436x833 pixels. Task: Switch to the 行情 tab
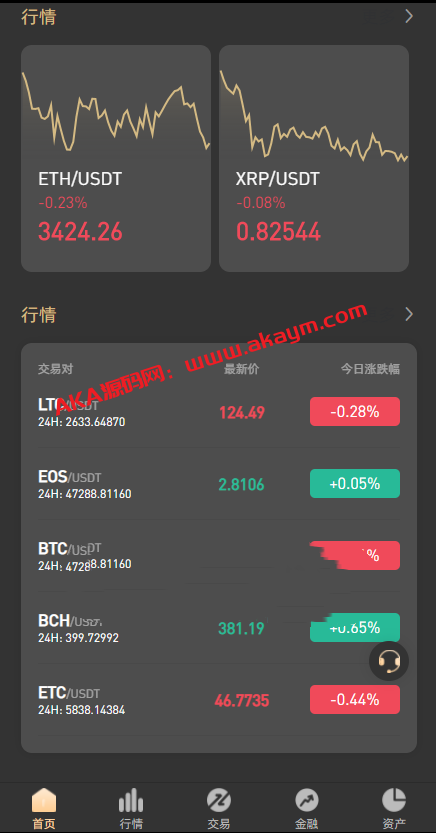(x=131, y=809)
